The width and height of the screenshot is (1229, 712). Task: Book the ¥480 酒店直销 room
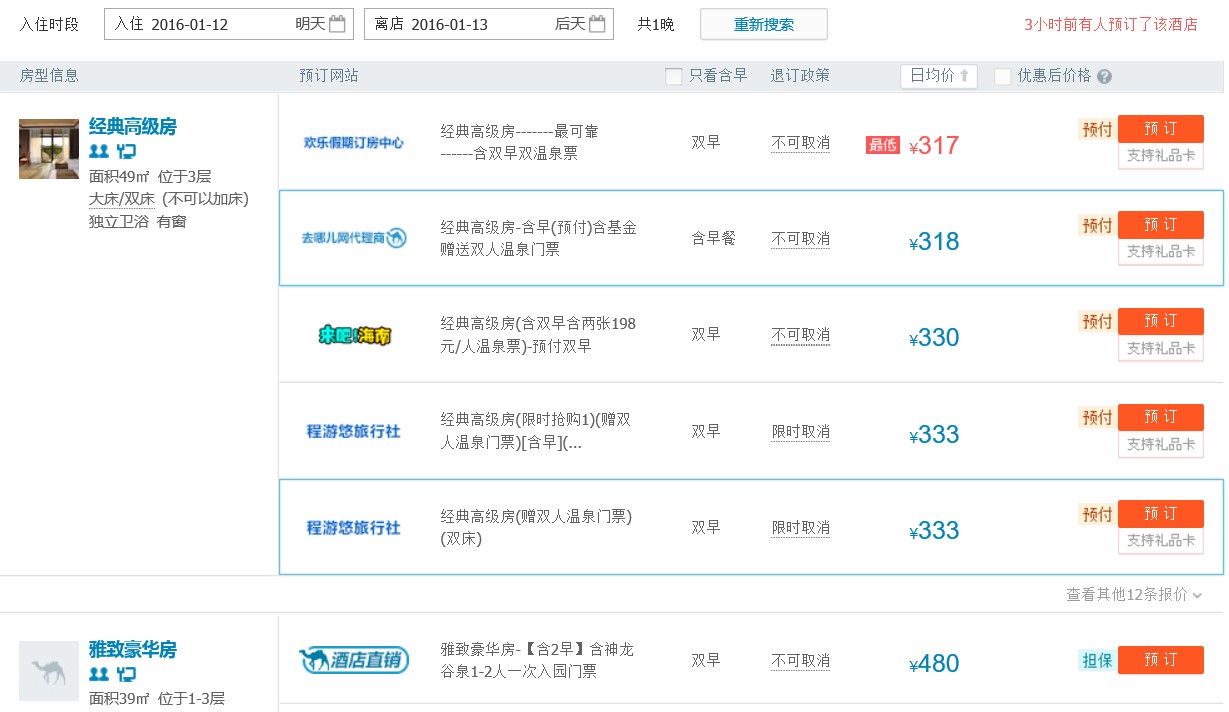click(x=1160, y=660)
